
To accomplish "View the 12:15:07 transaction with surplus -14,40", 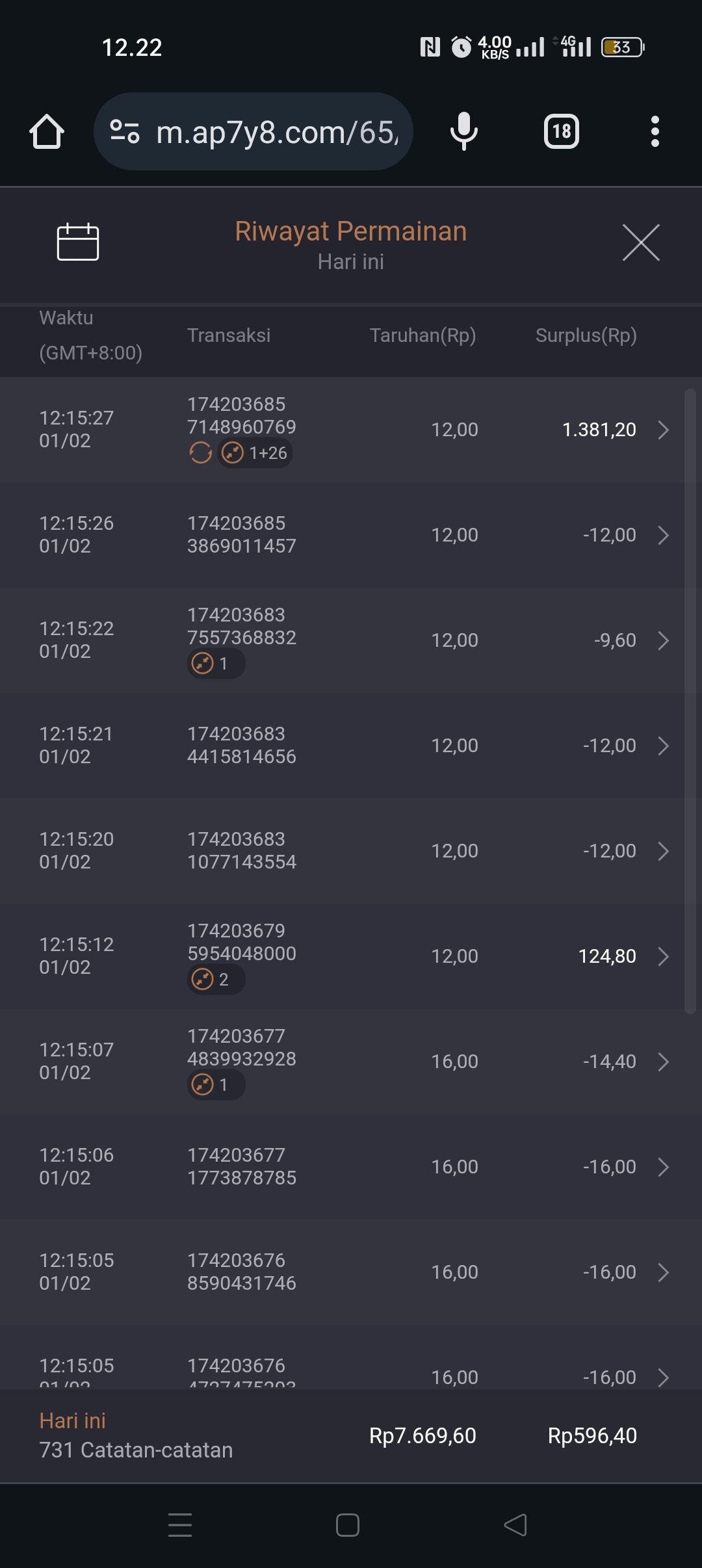I will (x=663, y=1062).
